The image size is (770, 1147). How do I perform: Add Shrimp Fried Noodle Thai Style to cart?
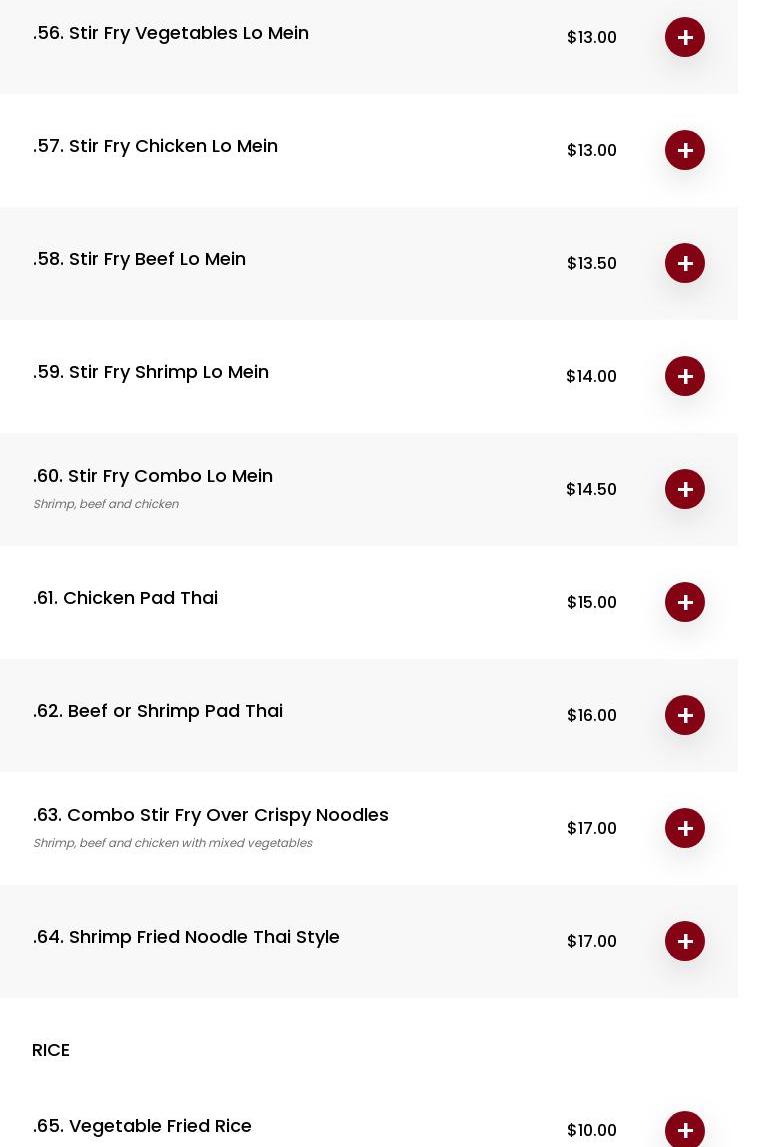tap(685, 941)
